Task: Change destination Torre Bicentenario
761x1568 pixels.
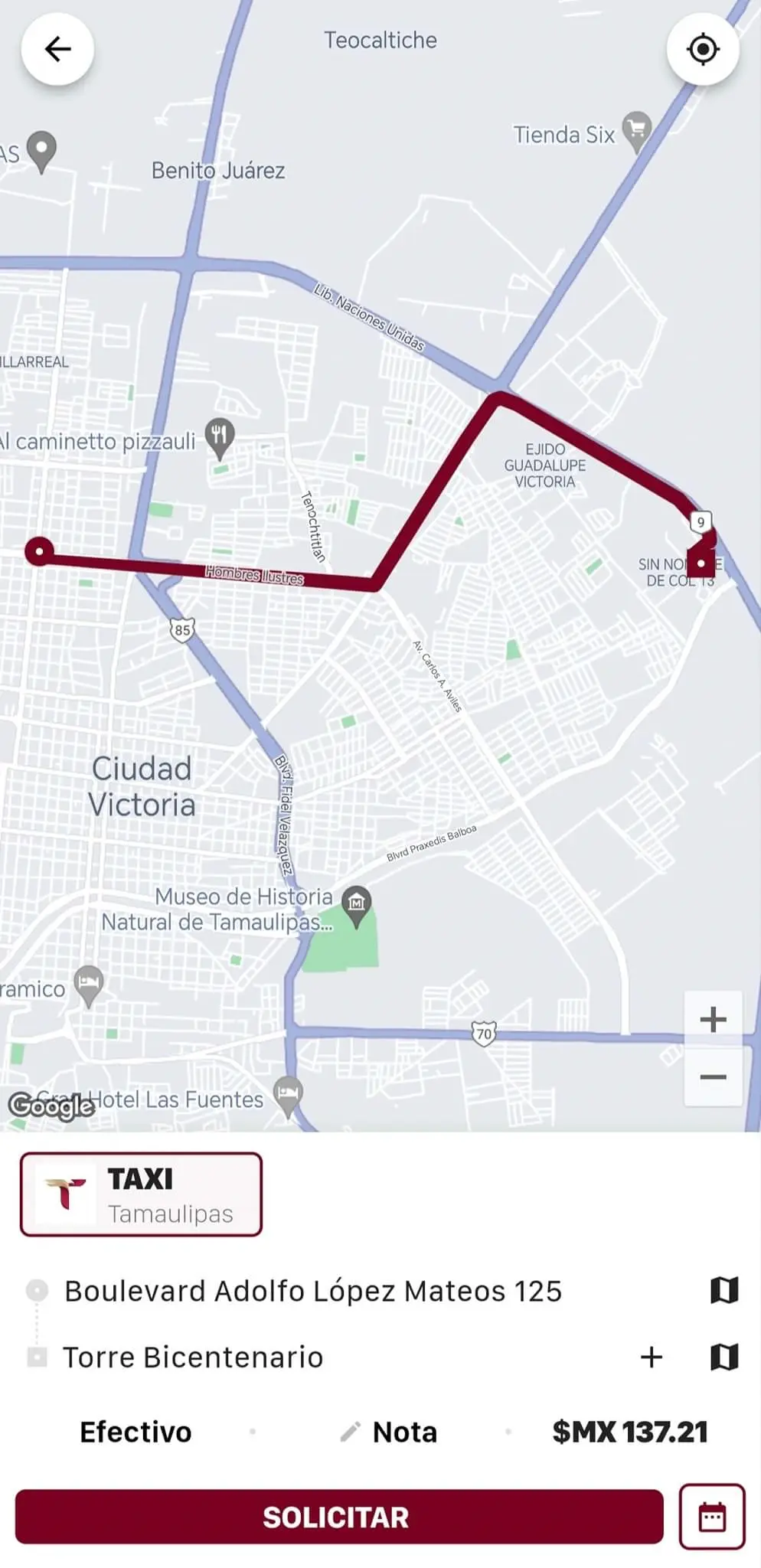Action: pyautogui.click(x=193, y=1357)
